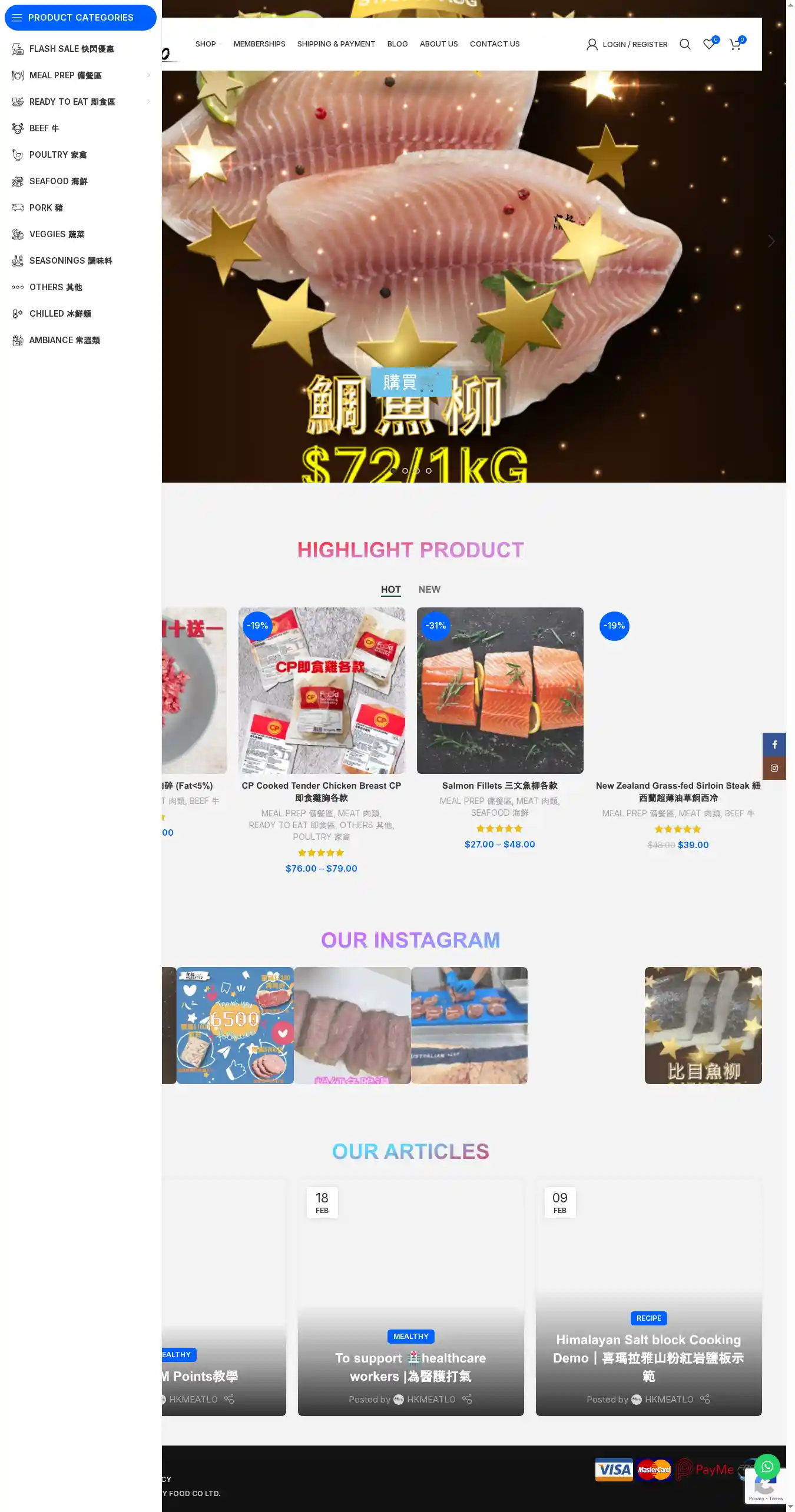795x1512 pixels.
Task: Open Flash Sale category
Action: (x=71, y=49)
